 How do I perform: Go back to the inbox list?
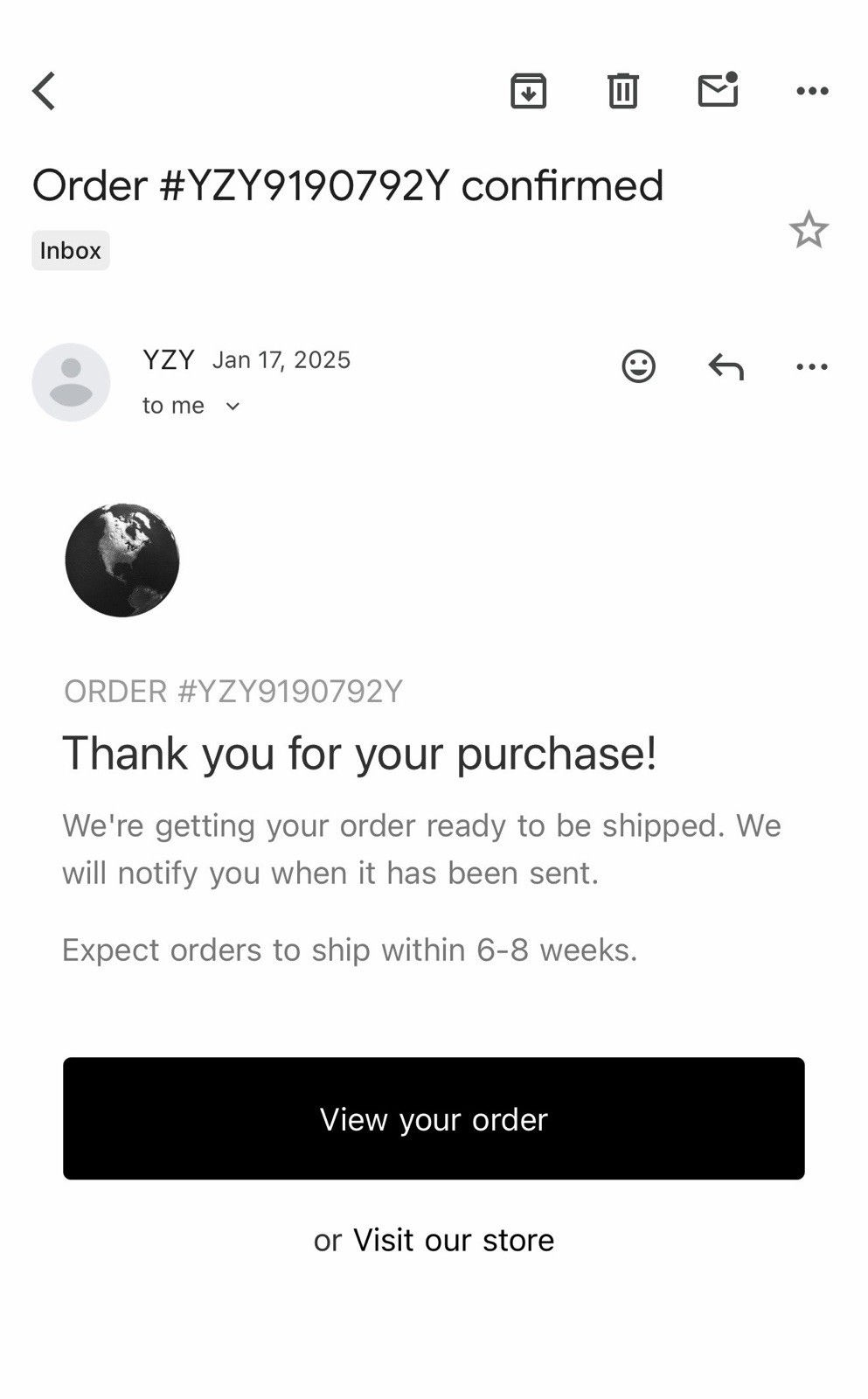pyautogui.click(x=44, y=91)
